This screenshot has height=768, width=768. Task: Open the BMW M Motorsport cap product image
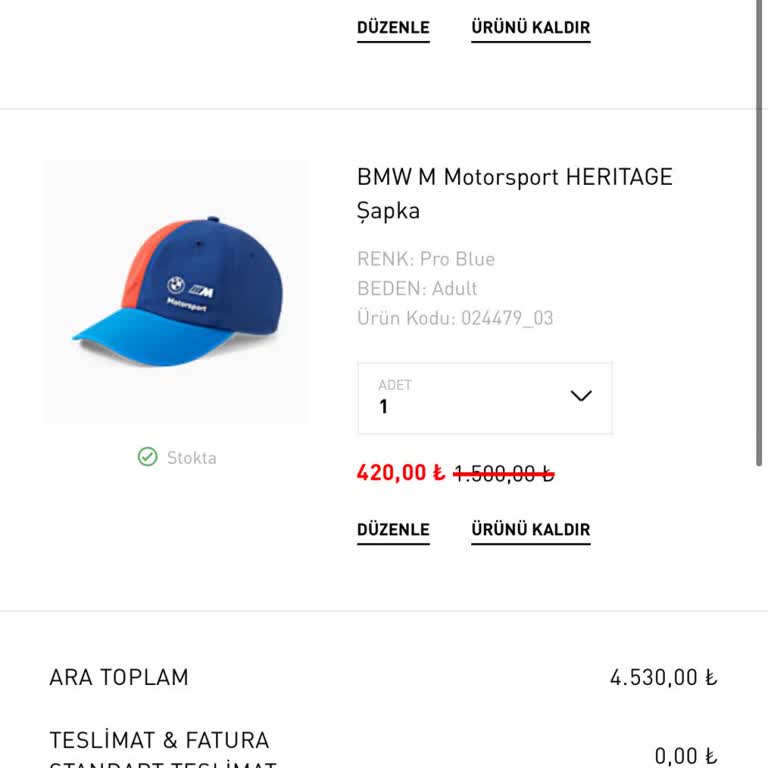[177, 291]
